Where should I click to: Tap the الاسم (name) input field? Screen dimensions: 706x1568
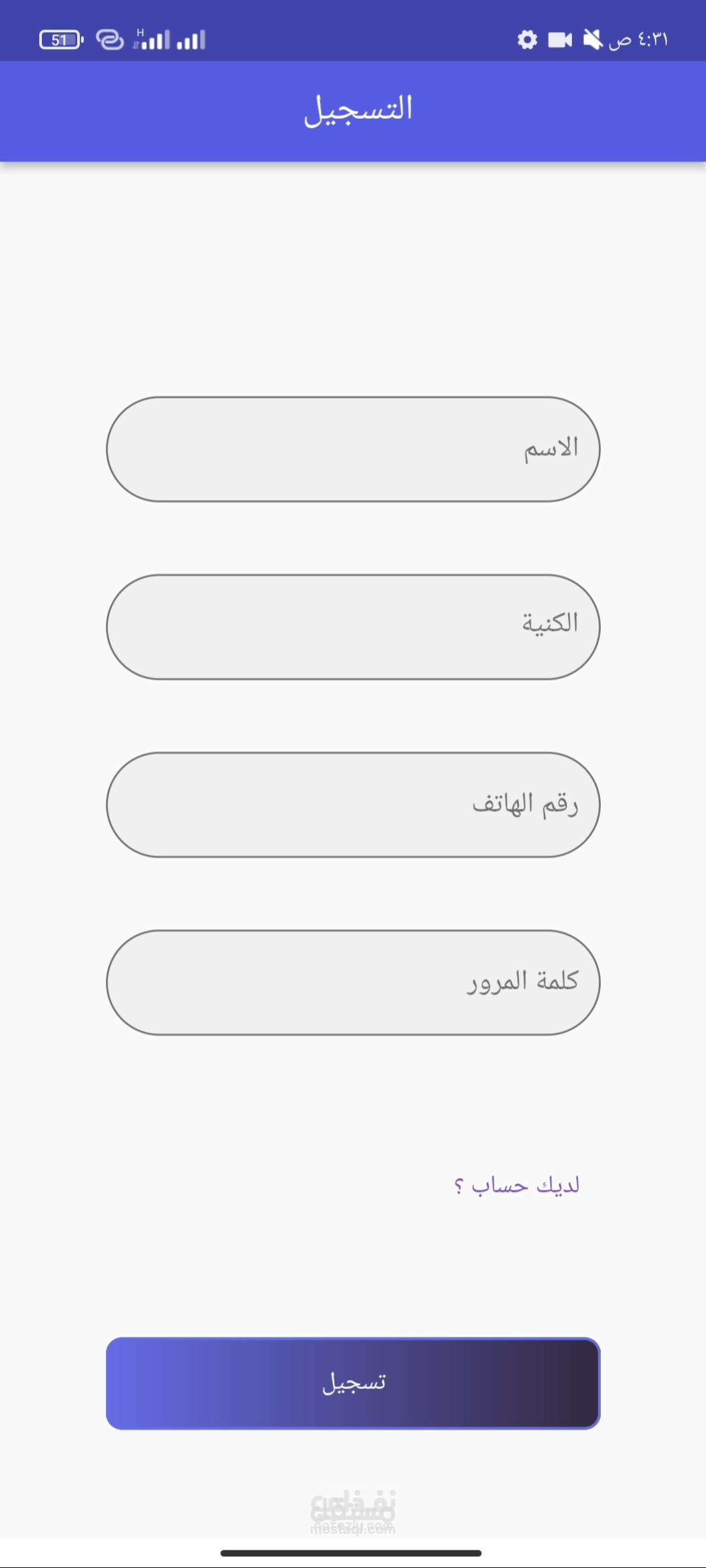point(353,449)
